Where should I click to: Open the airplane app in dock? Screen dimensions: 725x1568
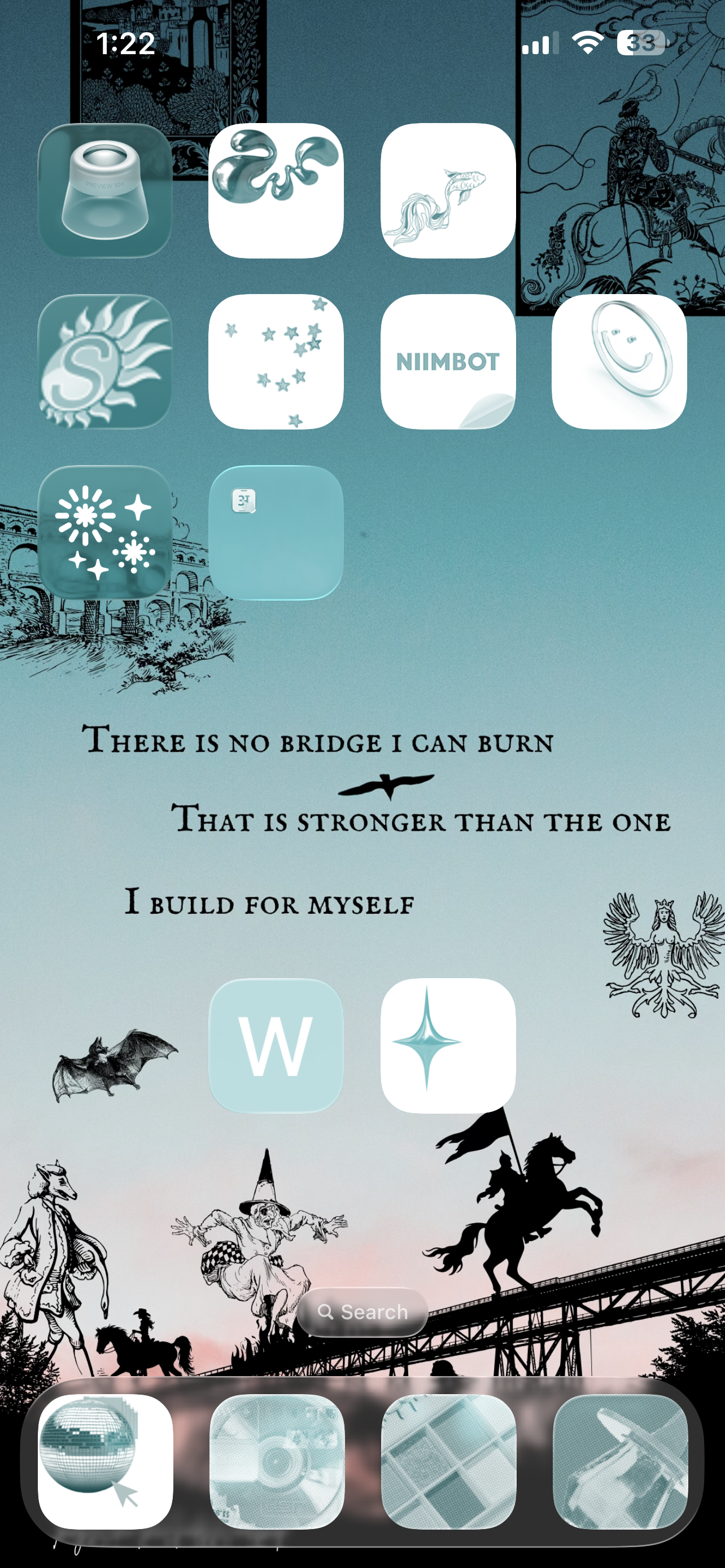619,1461
